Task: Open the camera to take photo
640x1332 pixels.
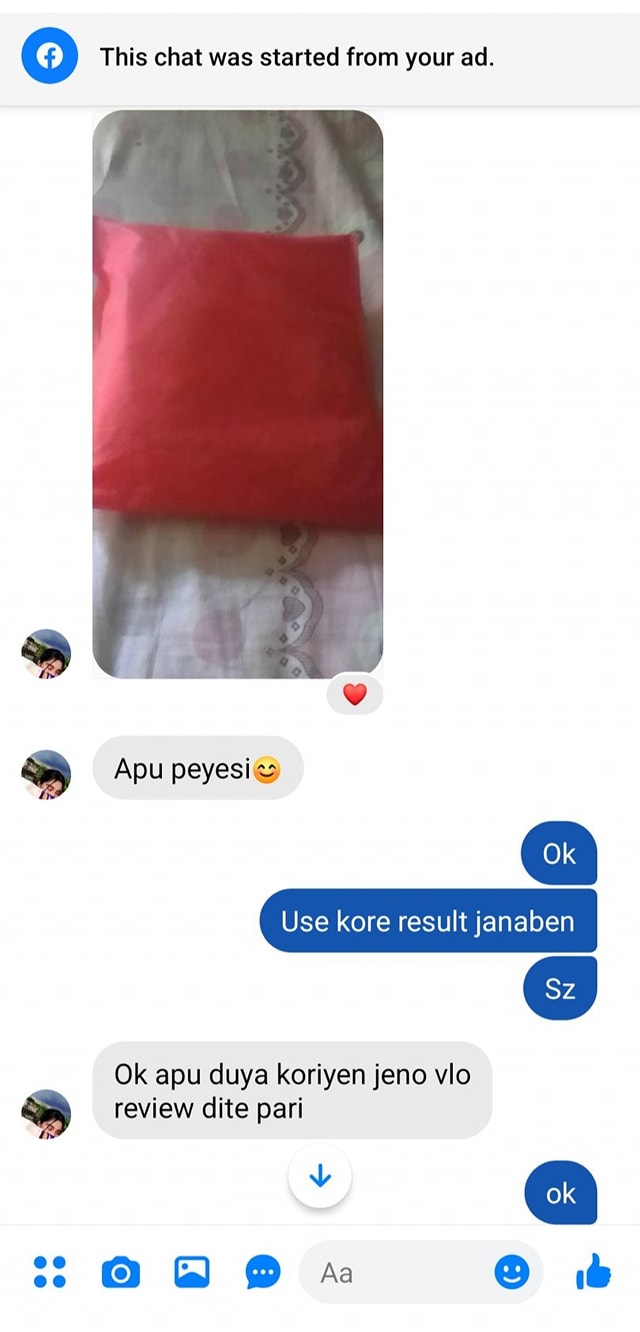Action: 121,1272
